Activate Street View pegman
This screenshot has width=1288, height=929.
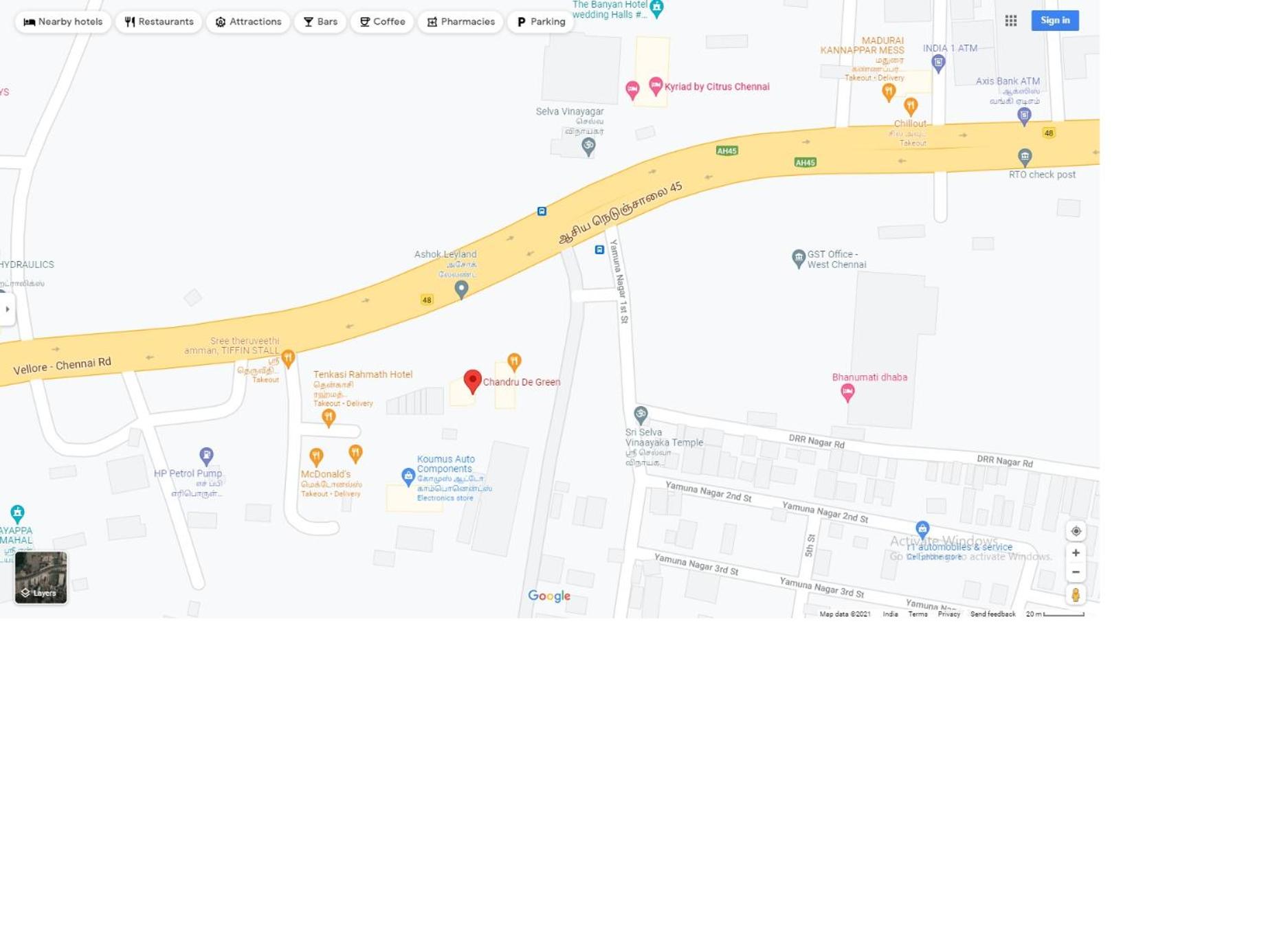(1076, 594)
